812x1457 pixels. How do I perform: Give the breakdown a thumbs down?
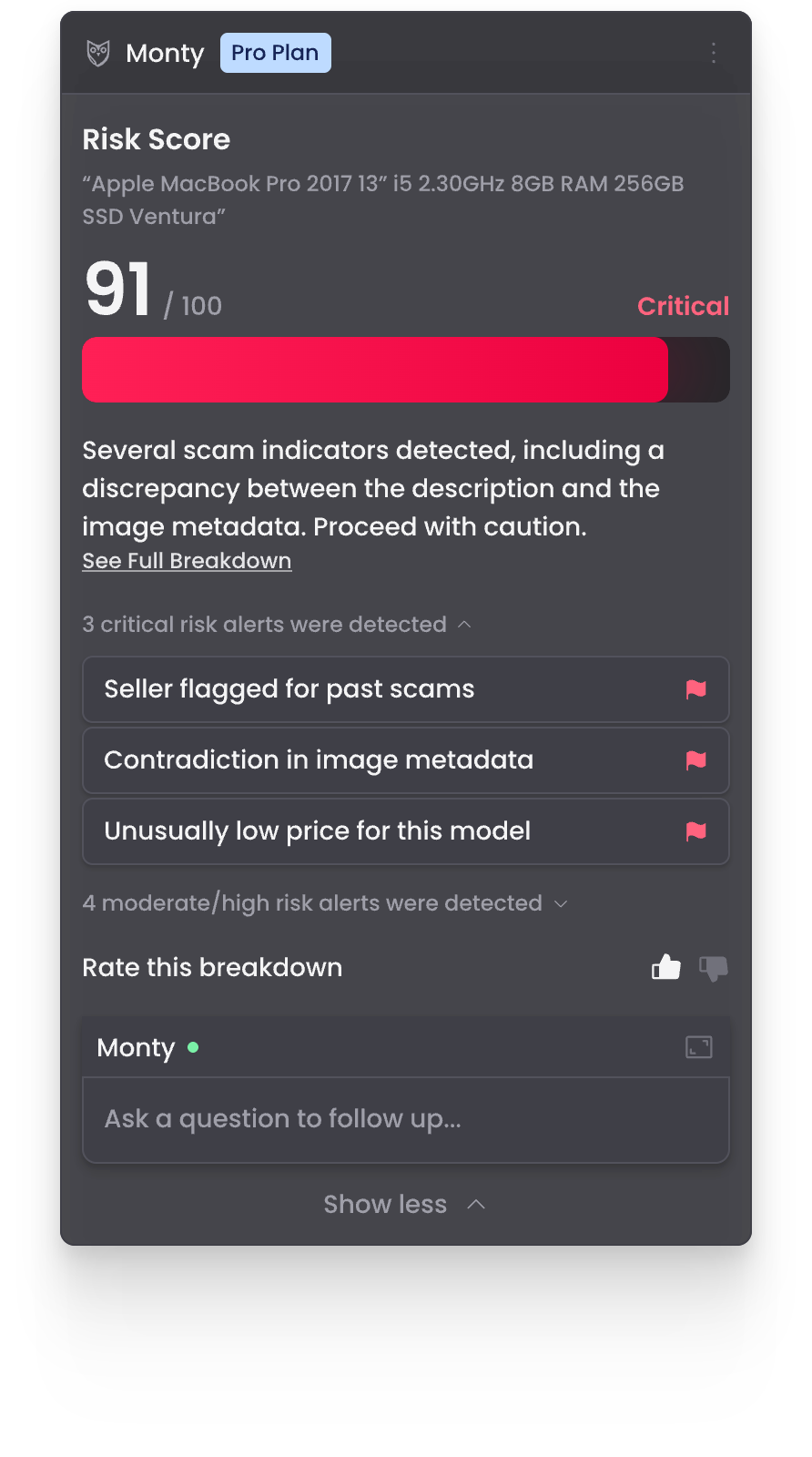pyautogui.click(x=714, y=968)
